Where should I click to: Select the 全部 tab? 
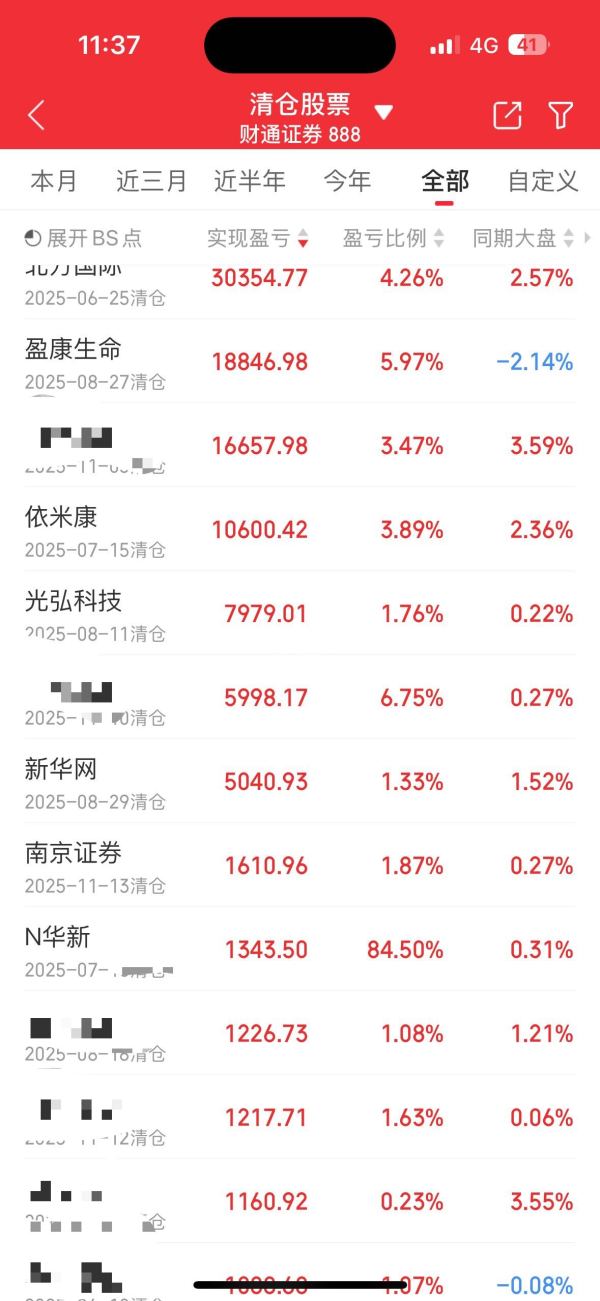click(445, 181)
